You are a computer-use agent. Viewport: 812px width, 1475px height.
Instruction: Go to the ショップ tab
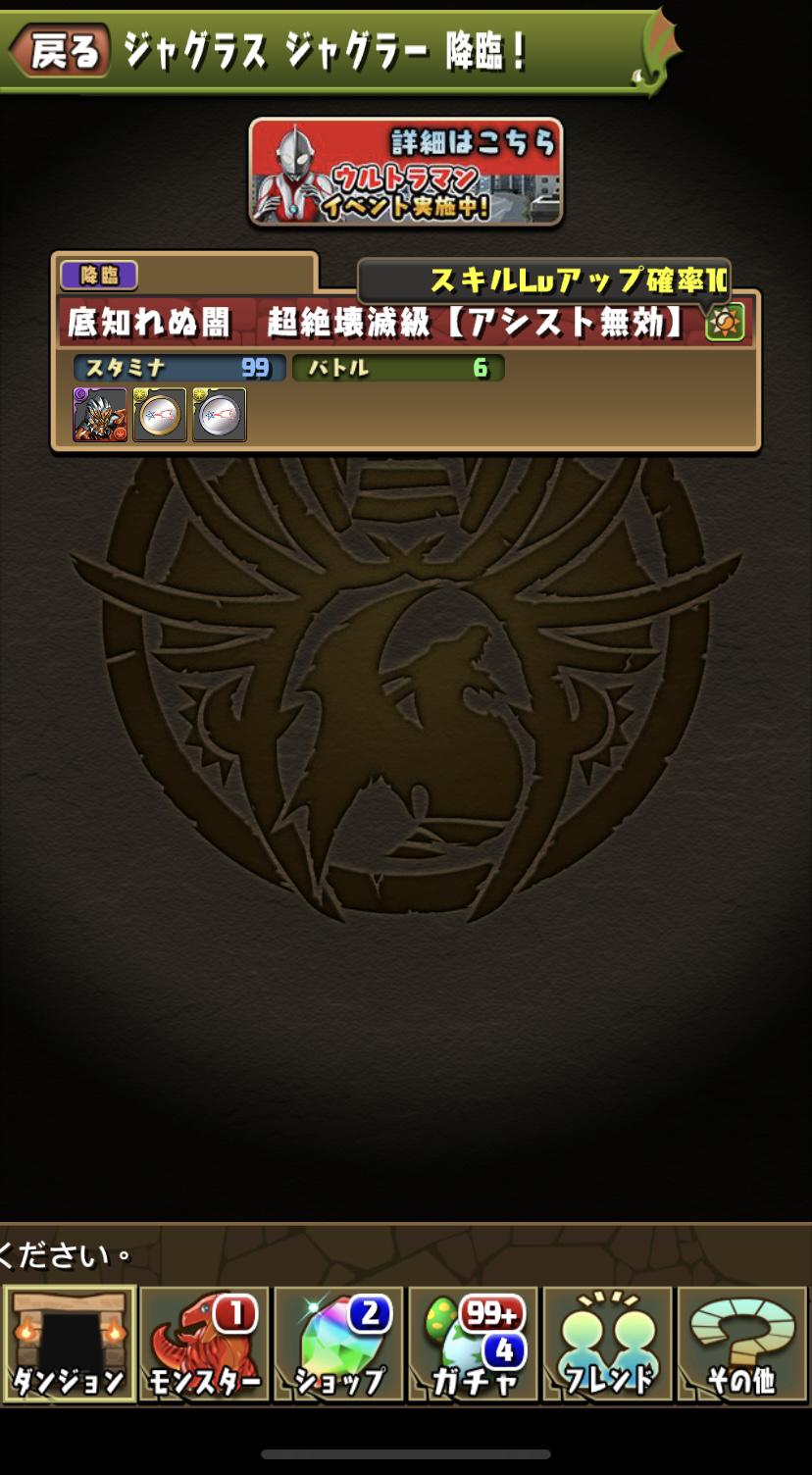[339, 1344]
